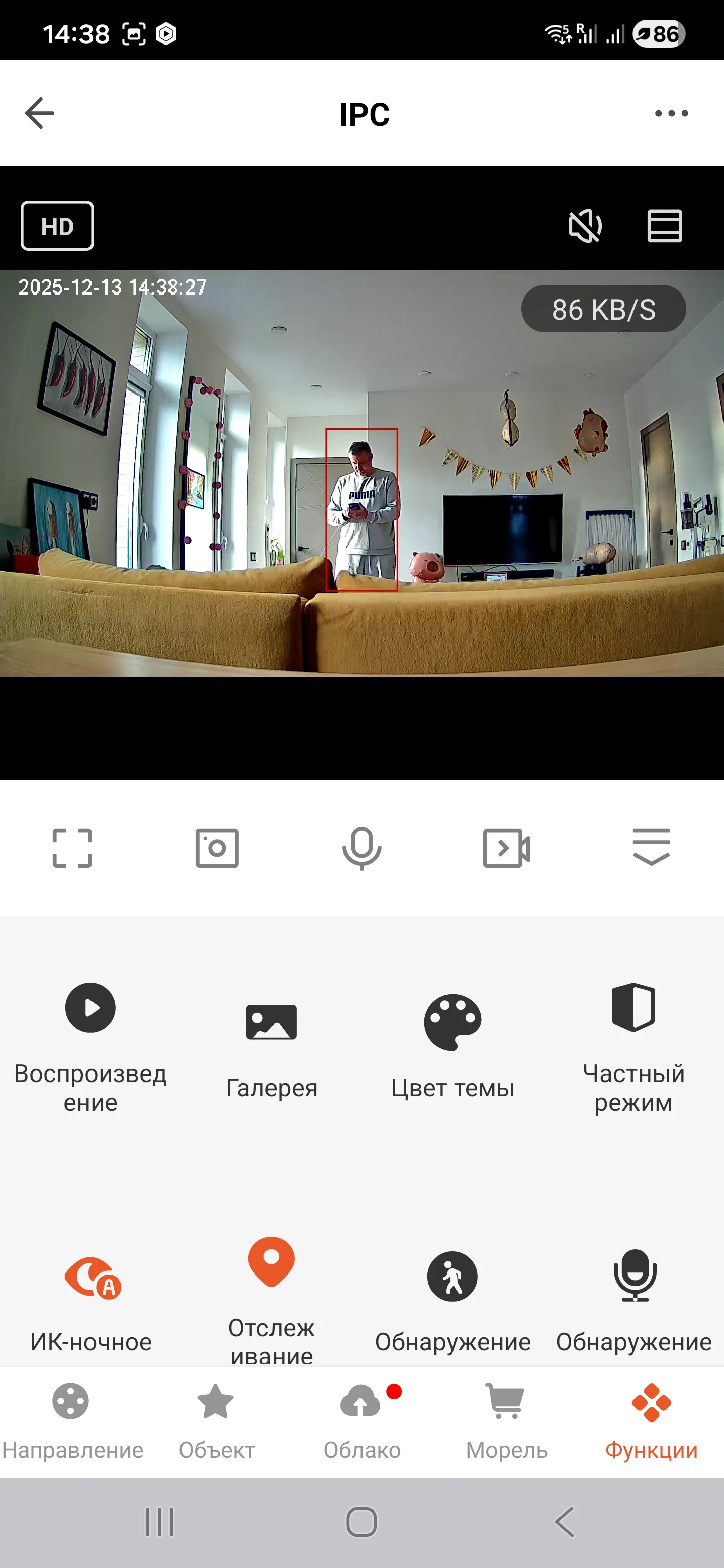The height and width of the screenshot is (1568, 724).
Task: Switch the HD video quality setting
Action: 57,226
